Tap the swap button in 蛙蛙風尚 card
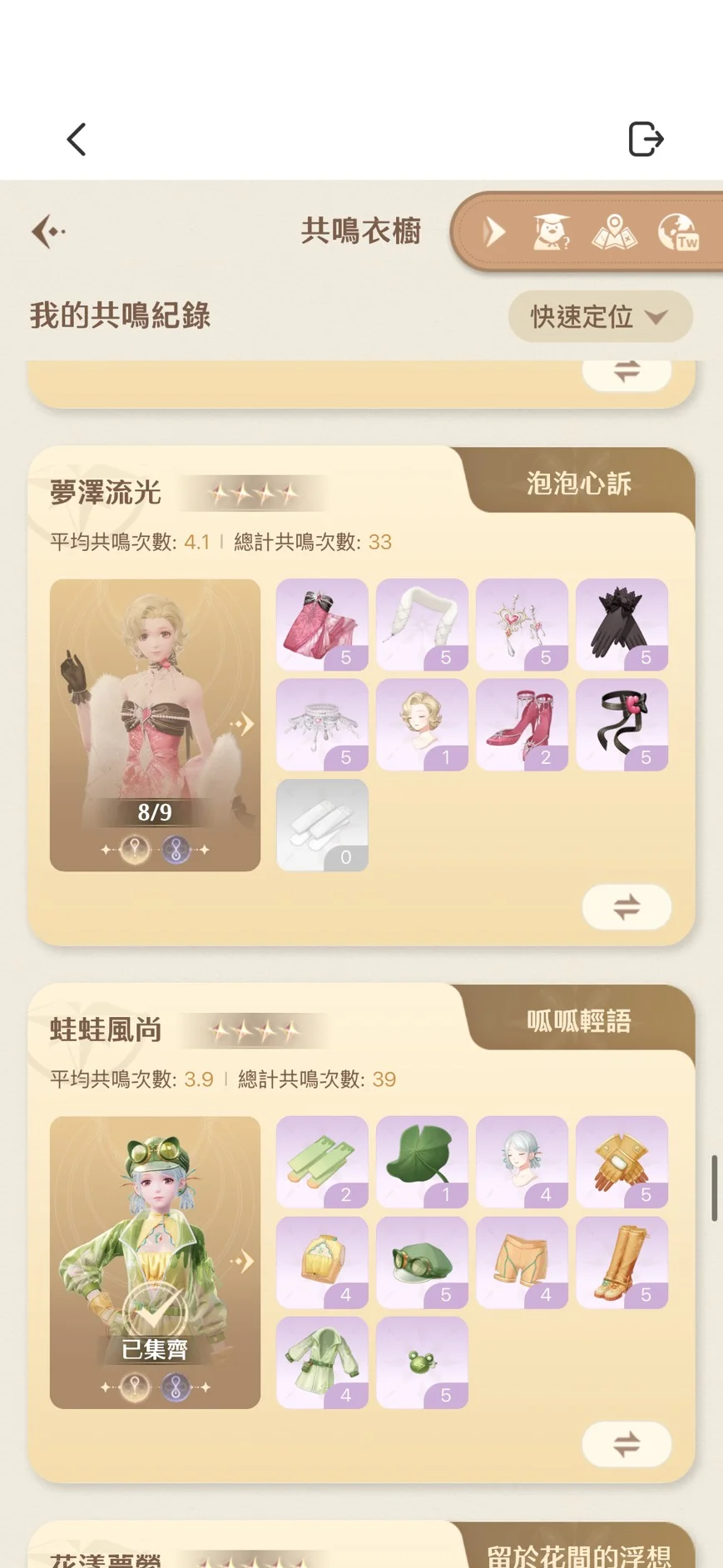This screenshot has height=1568, width=723. (626, 1443)
